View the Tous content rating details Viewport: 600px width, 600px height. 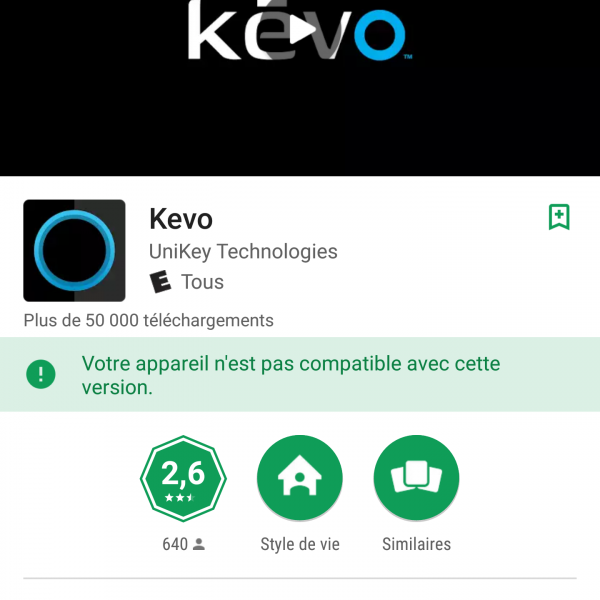click(187, 282)
